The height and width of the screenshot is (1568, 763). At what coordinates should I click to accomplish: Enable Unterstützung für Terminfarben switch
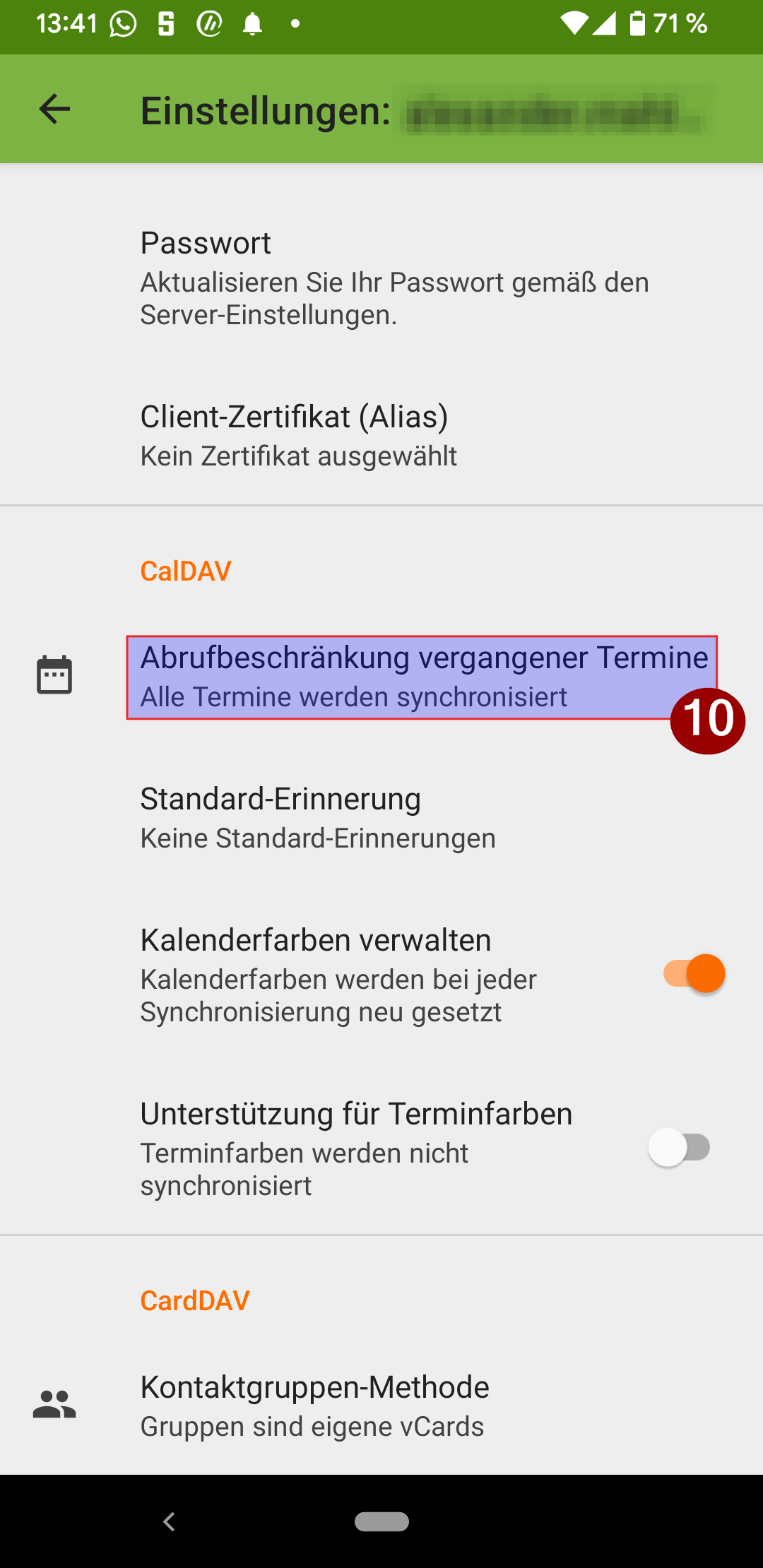click(x=680, y=1147)
